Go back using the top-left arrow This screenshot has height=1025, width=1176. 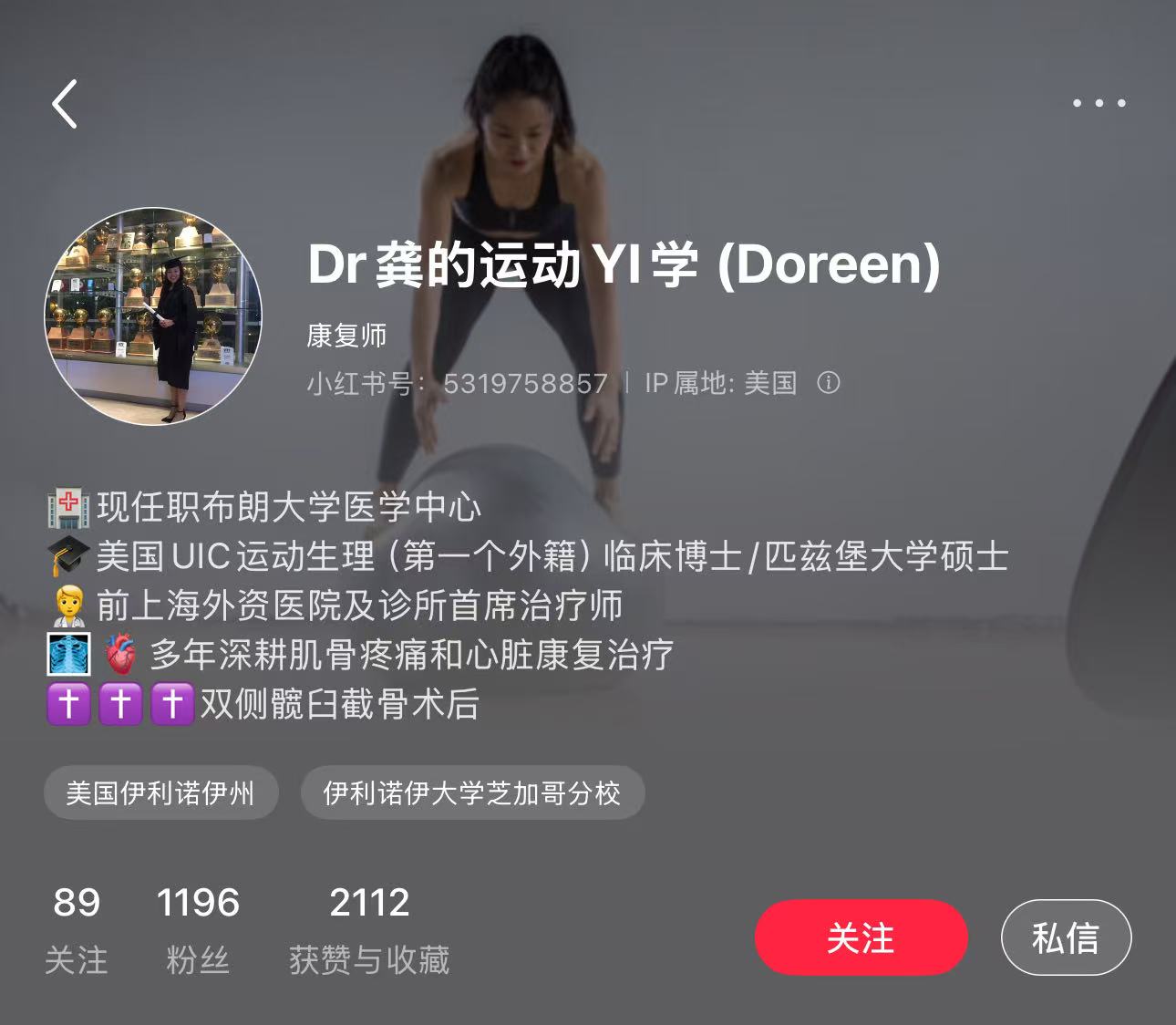(x=65, y=104)
